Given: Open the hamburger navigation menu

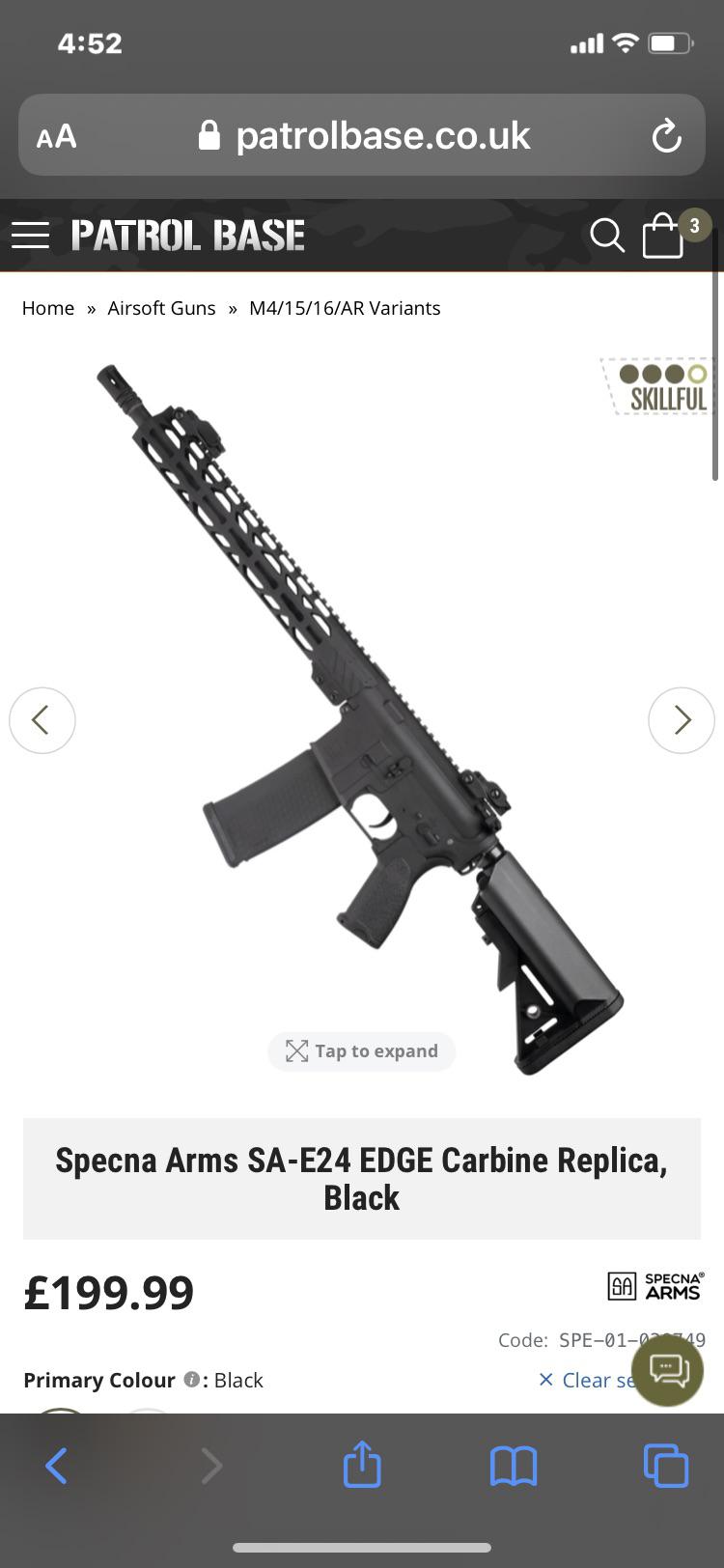Looking at the screenshot, I should [x=30, y=235].
